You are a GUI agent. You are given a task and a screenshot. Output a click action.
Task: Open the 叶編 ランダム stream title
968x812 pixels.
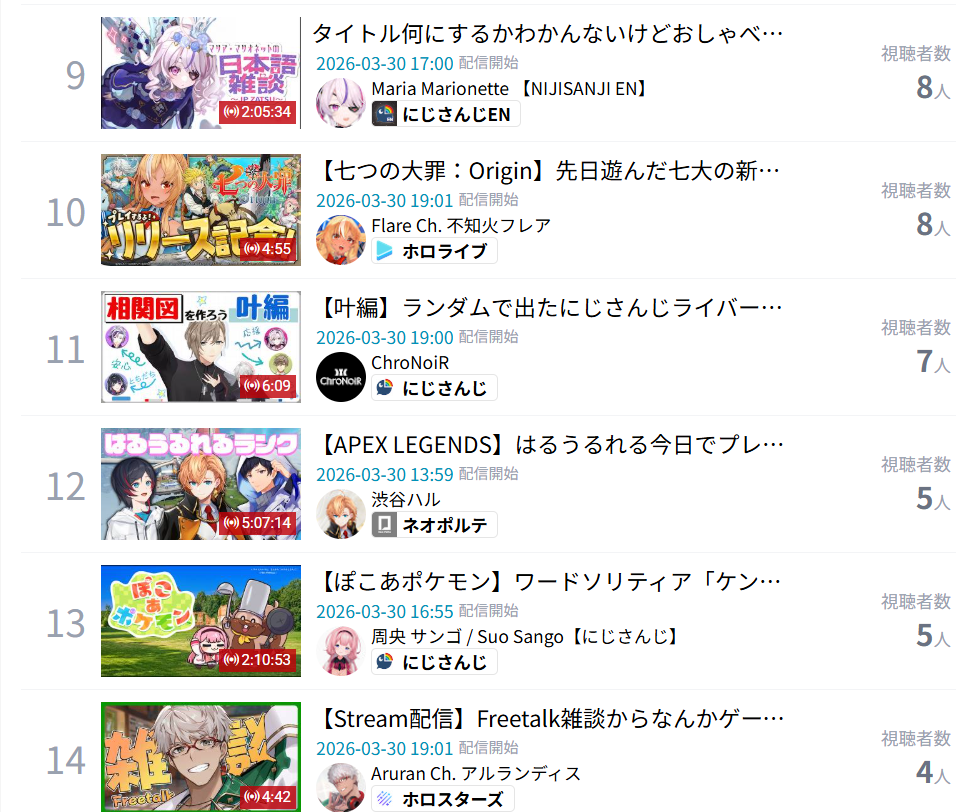point(547,308)
